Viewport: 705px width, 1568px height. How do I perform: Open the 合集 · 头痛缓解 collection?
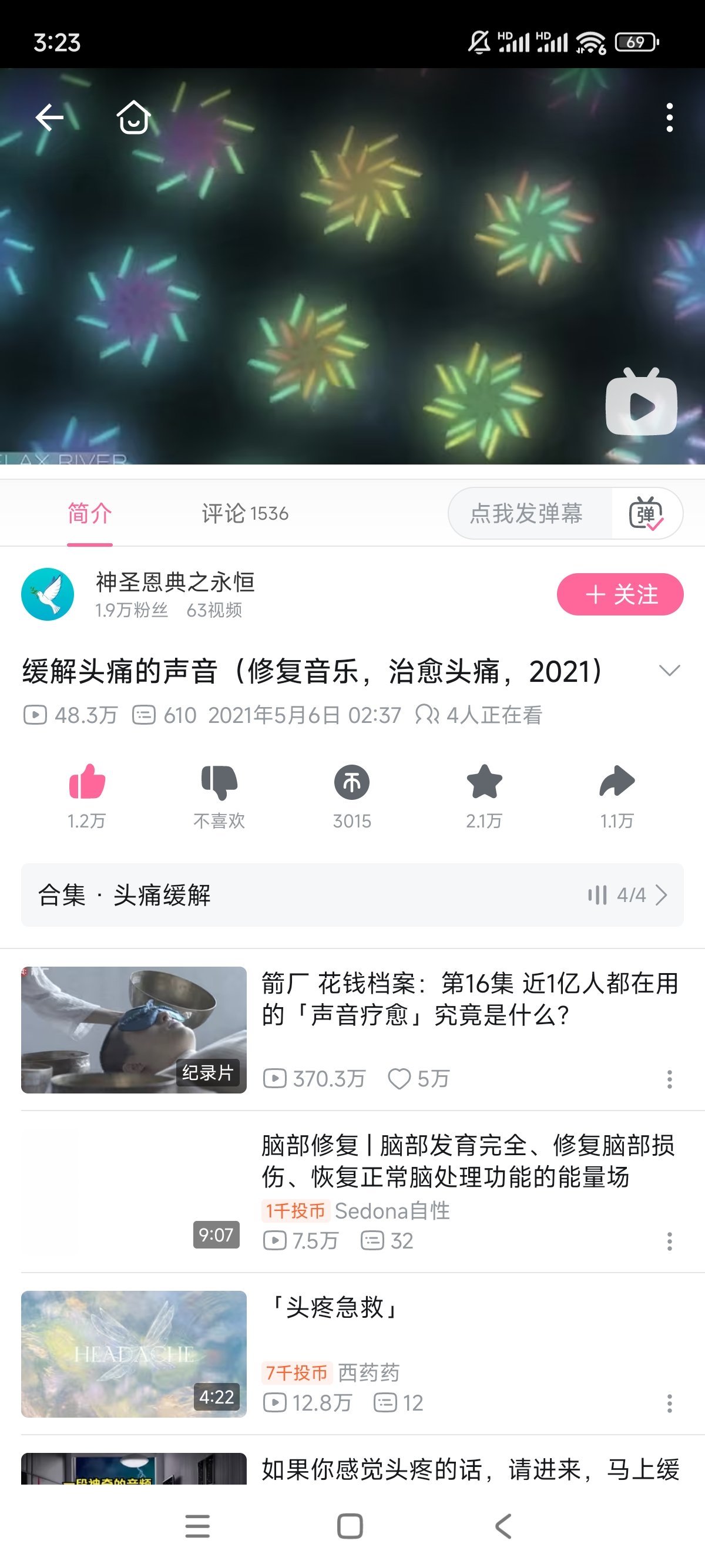[352, 895]
